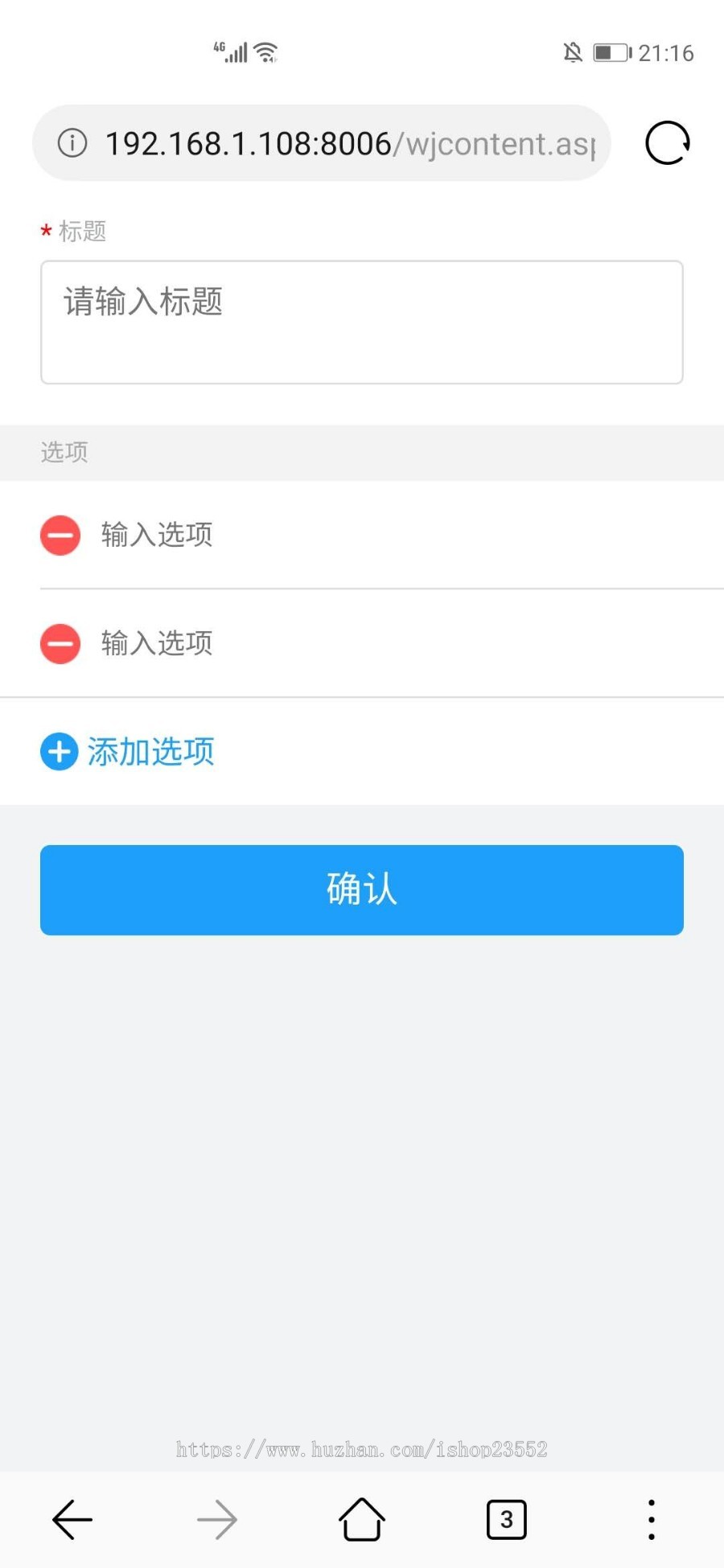The height and width of the screenshot is (1568, 724).
Task: Click the 添加选项 add option link
Action: [149, 751]
